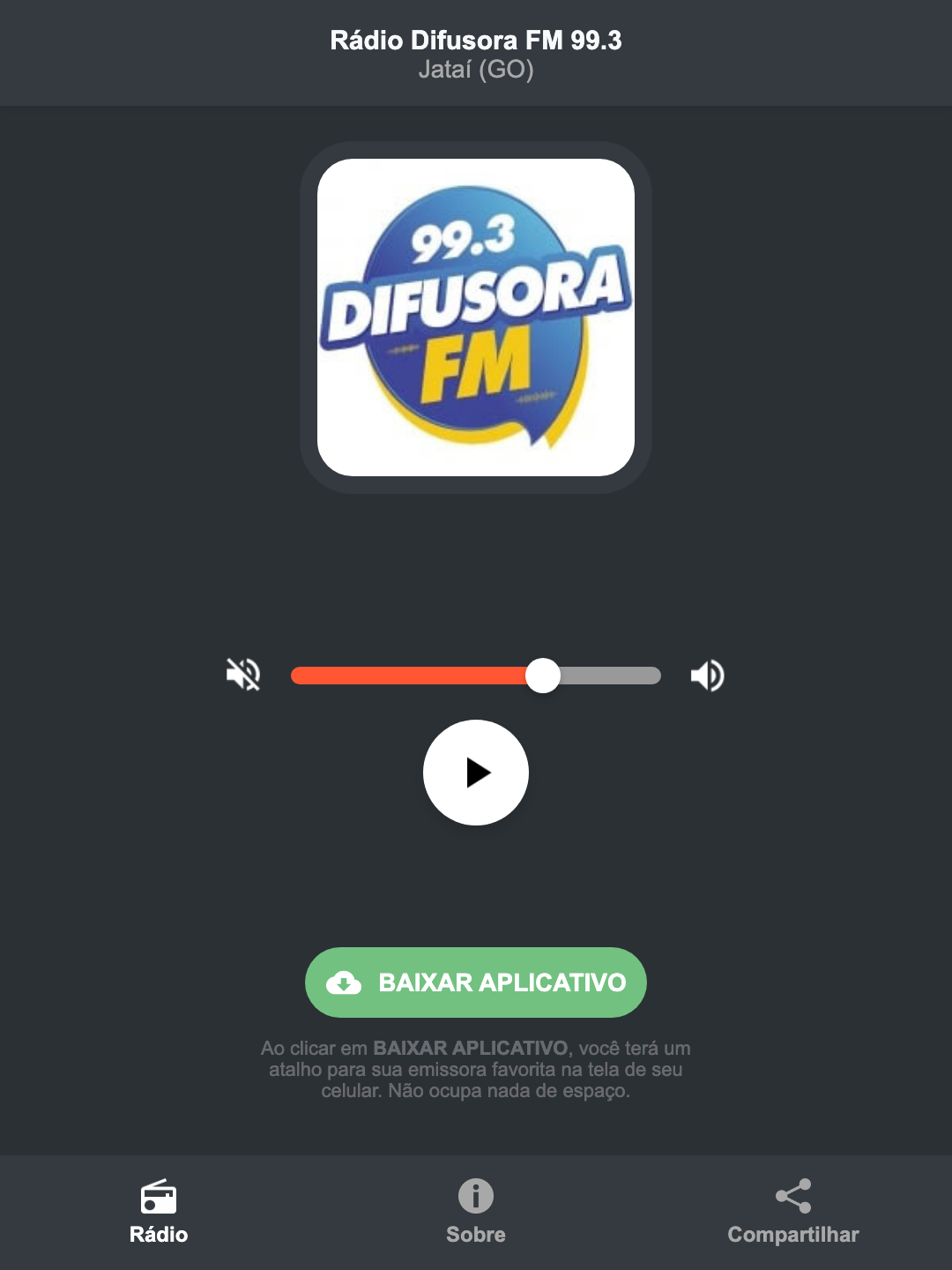Open the Compartilhar tab
Viewport: 952px width, 1270px height.
point(792,1213)
